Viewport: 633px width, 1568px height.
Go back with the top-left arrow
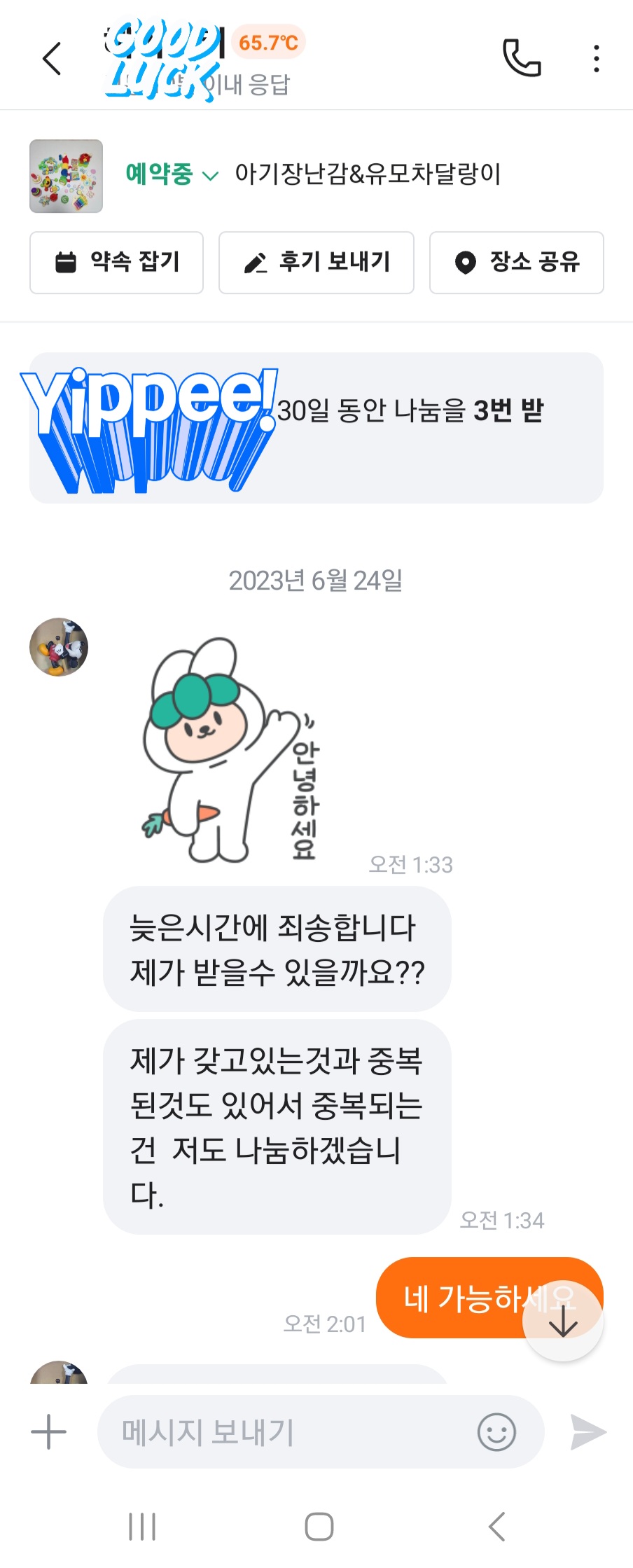52,58
